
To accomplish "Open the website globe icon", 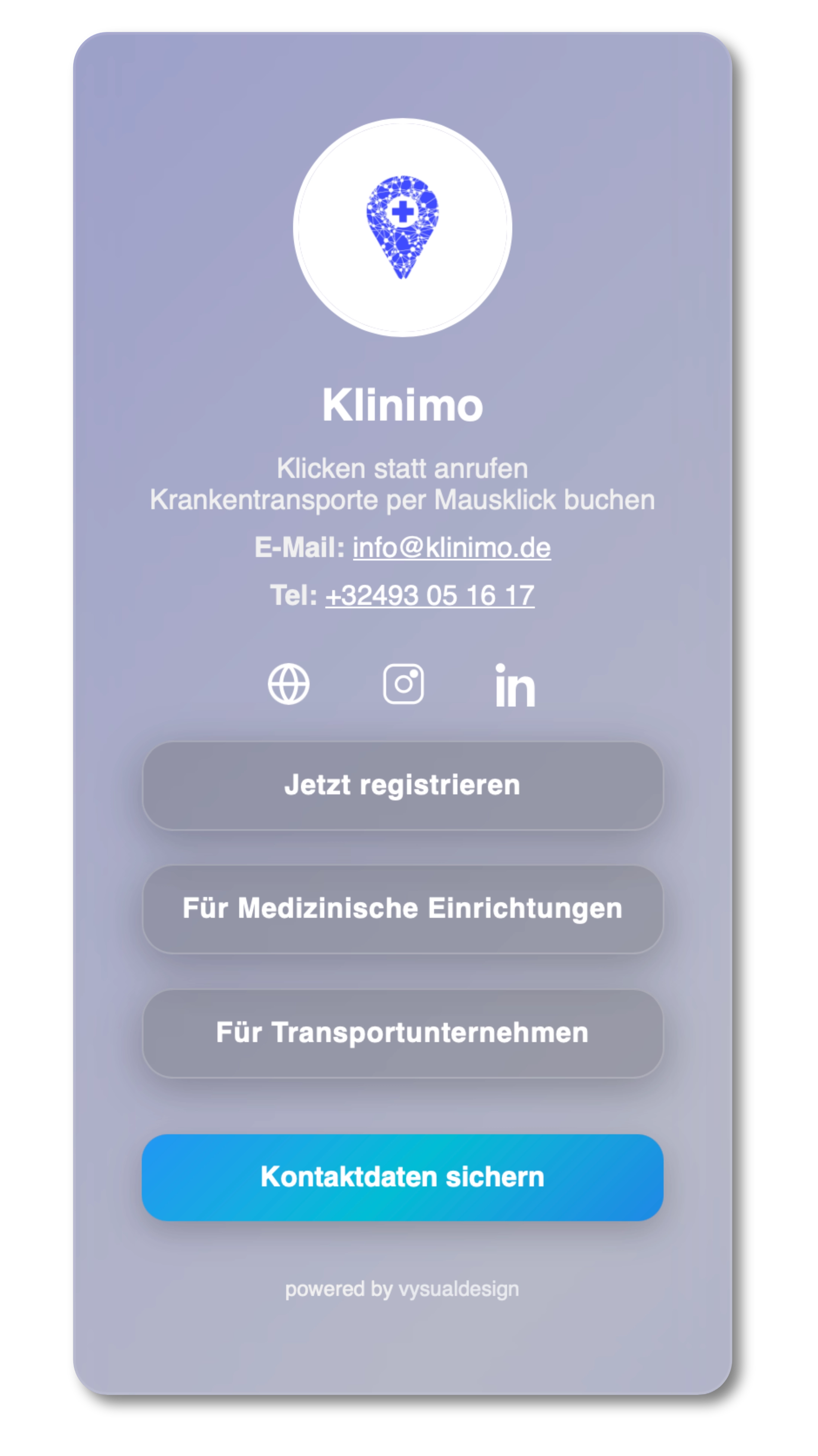I will tap(289, 684).
